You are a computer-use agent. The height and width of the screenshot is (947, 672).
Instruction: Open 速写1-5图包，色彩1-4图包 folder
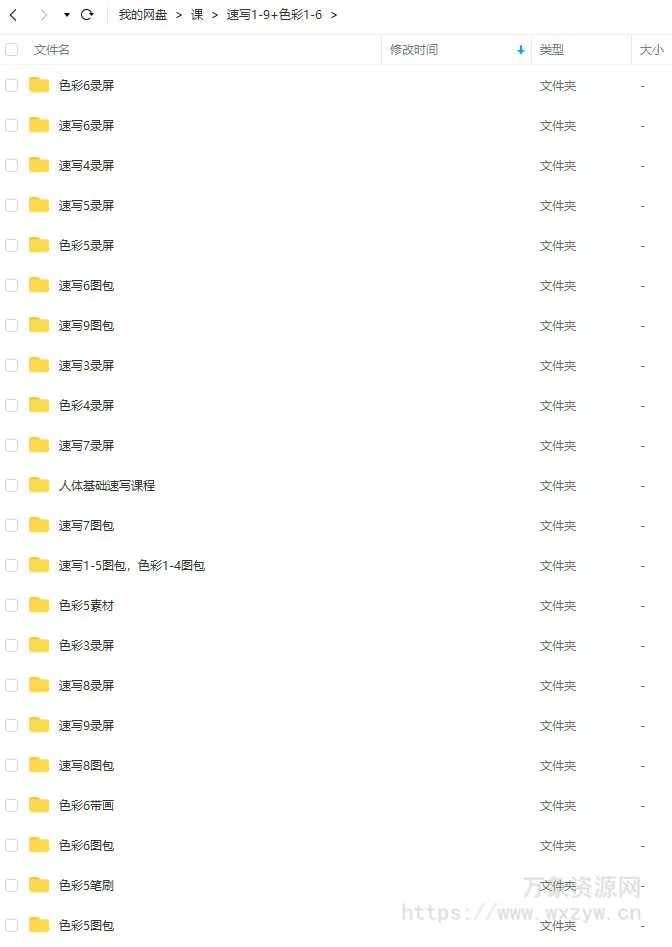131,566
